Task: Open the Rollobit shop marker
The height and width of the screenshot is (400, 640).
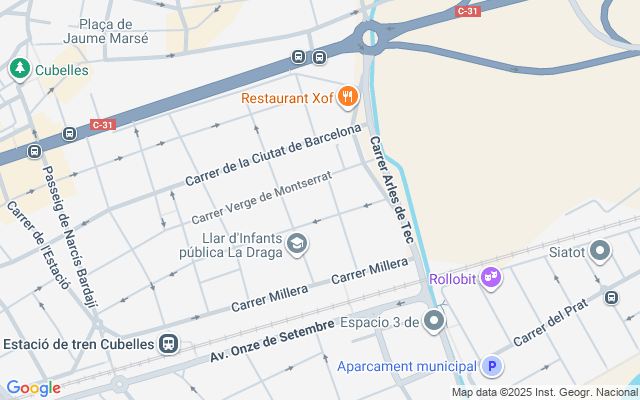Action: [x=490, y=278]
